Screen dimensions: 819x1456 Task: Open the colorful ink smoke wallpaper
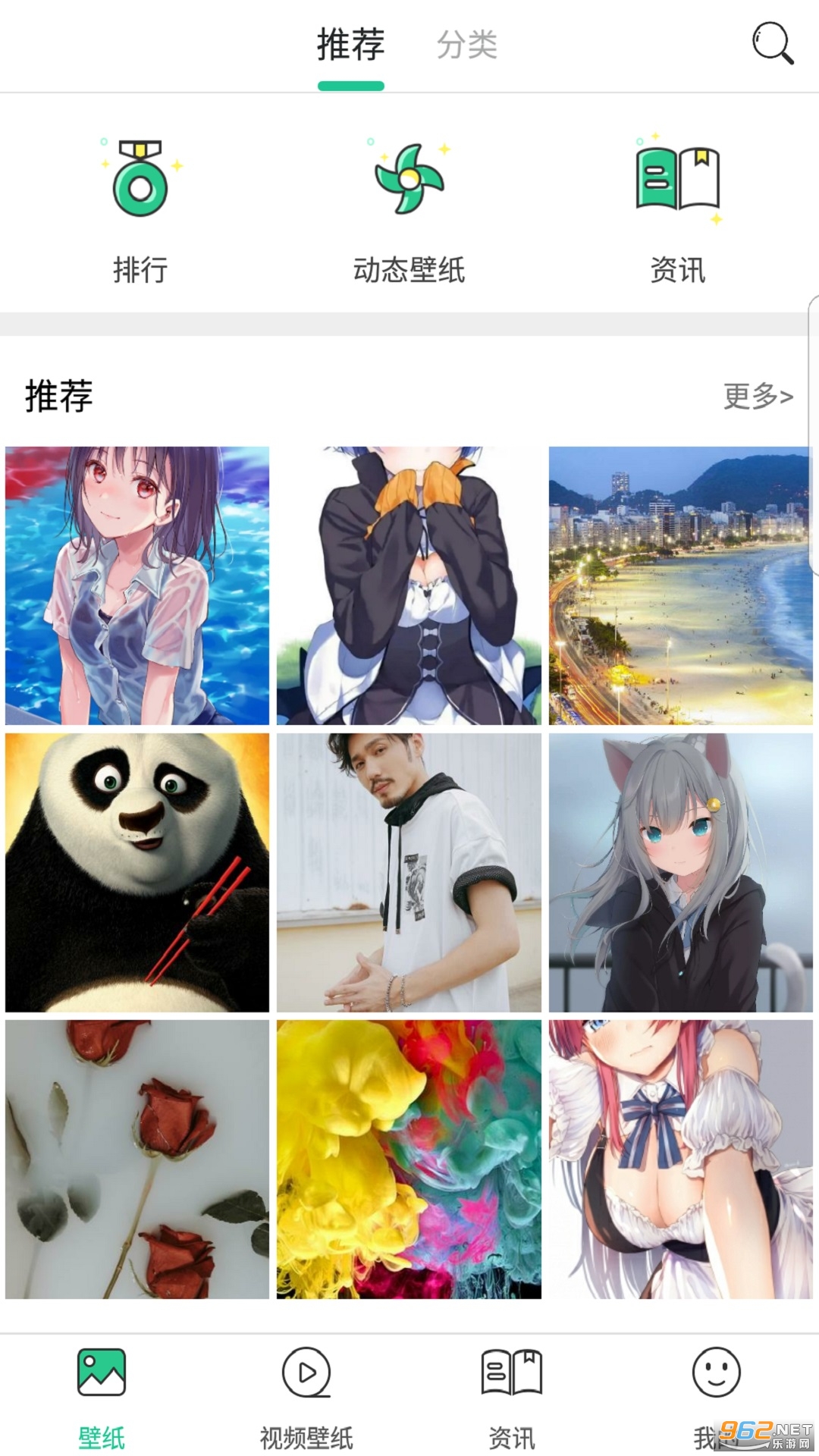(x=409, y=1159)
